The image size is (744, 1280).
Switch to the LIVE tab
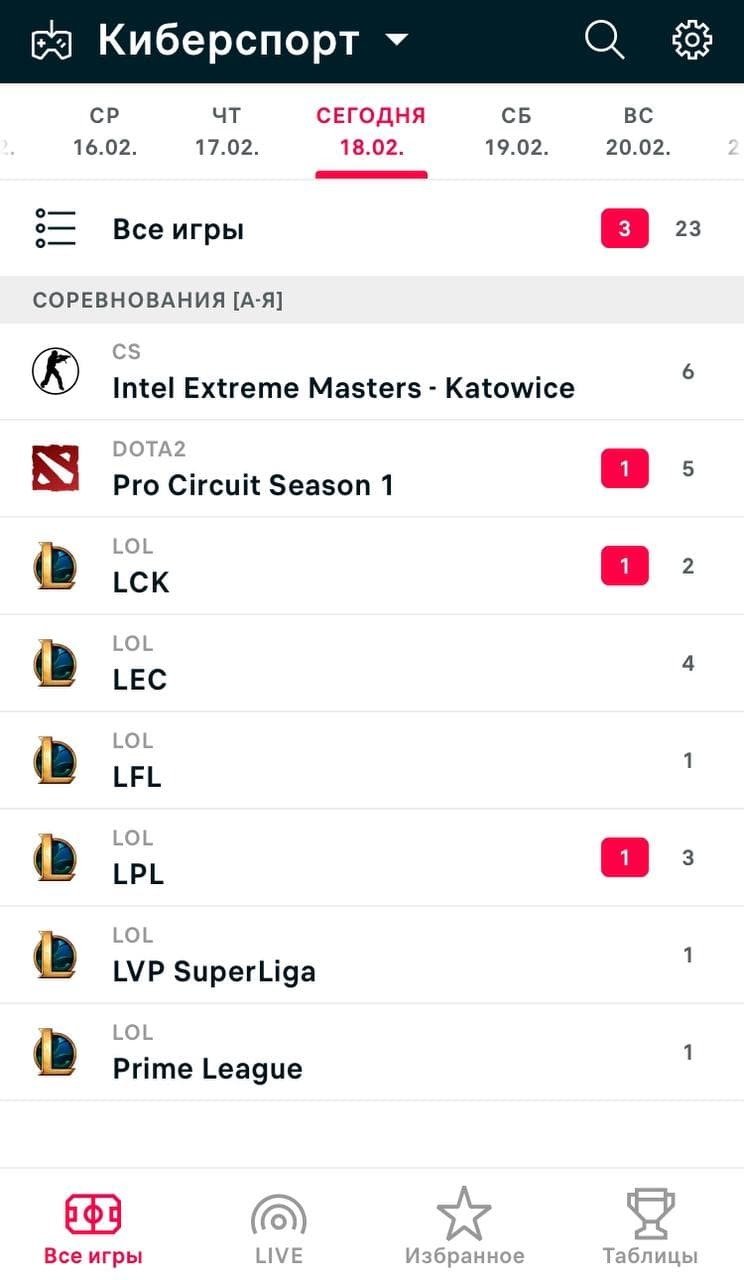click(278, 1229)
